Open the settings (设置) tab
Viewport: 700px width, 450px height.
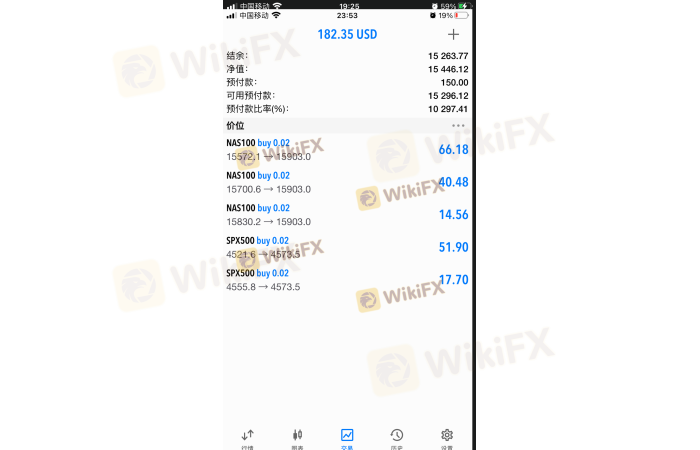[x=447, y=437]
